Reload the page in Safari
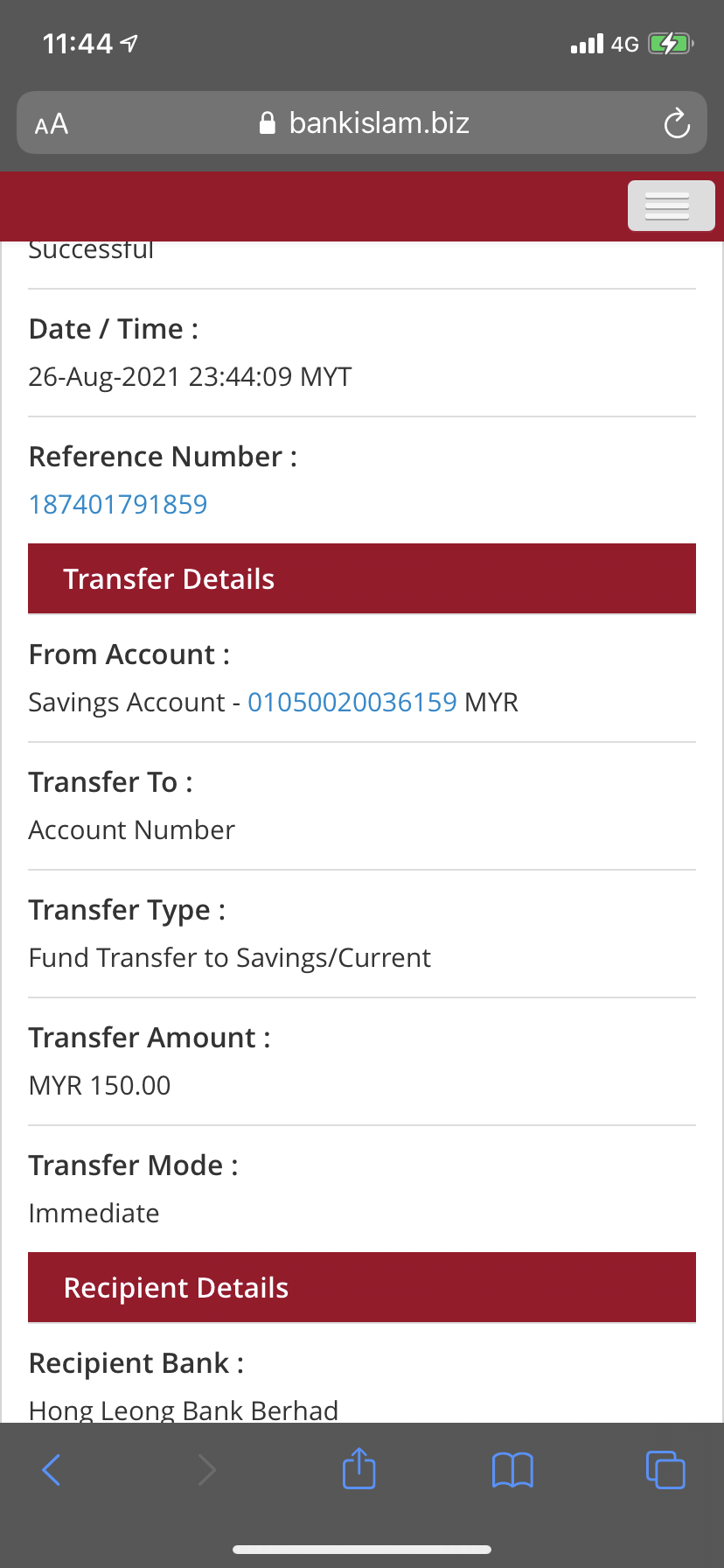The height and width of the screenshot is (1568, 724). pos(677,123)
